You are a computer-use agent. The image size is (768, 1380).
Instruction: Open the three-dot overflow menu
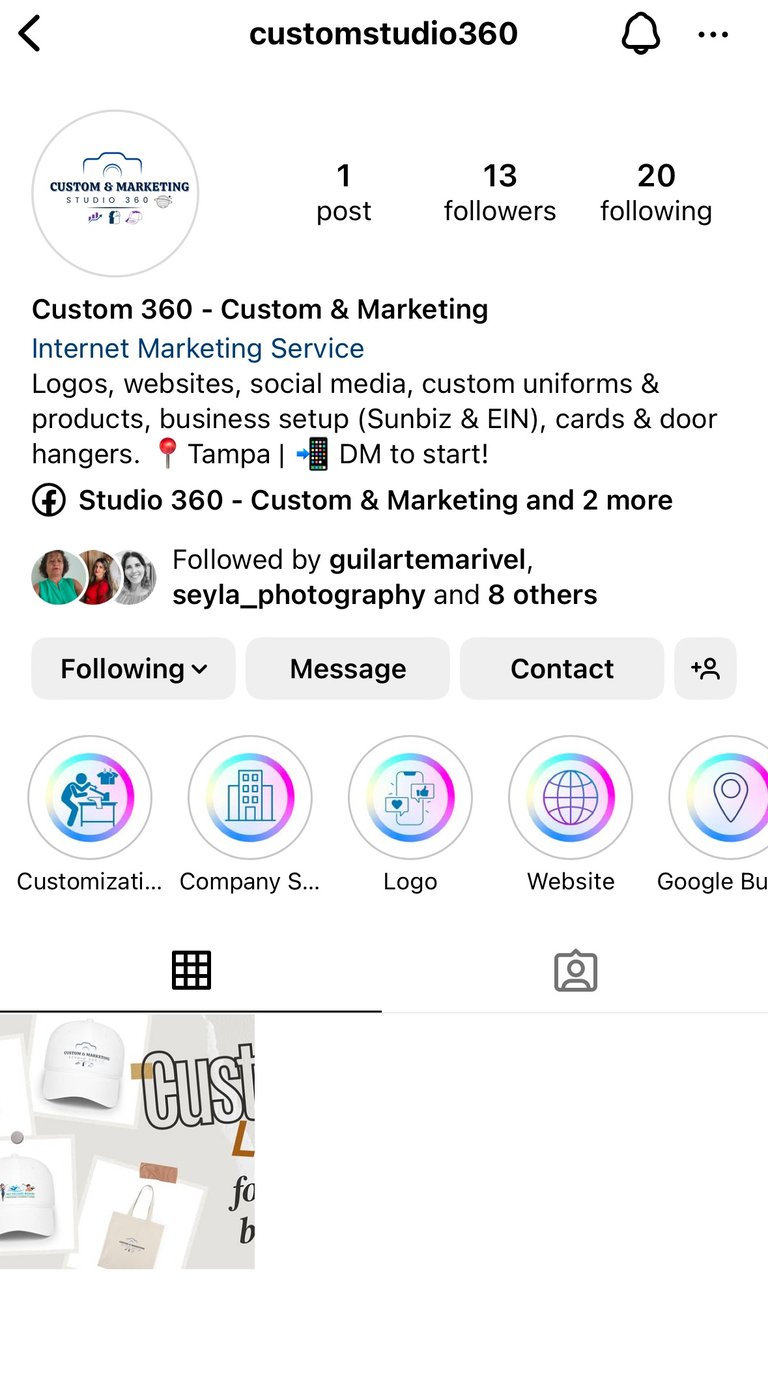click(x=713, y=35)
